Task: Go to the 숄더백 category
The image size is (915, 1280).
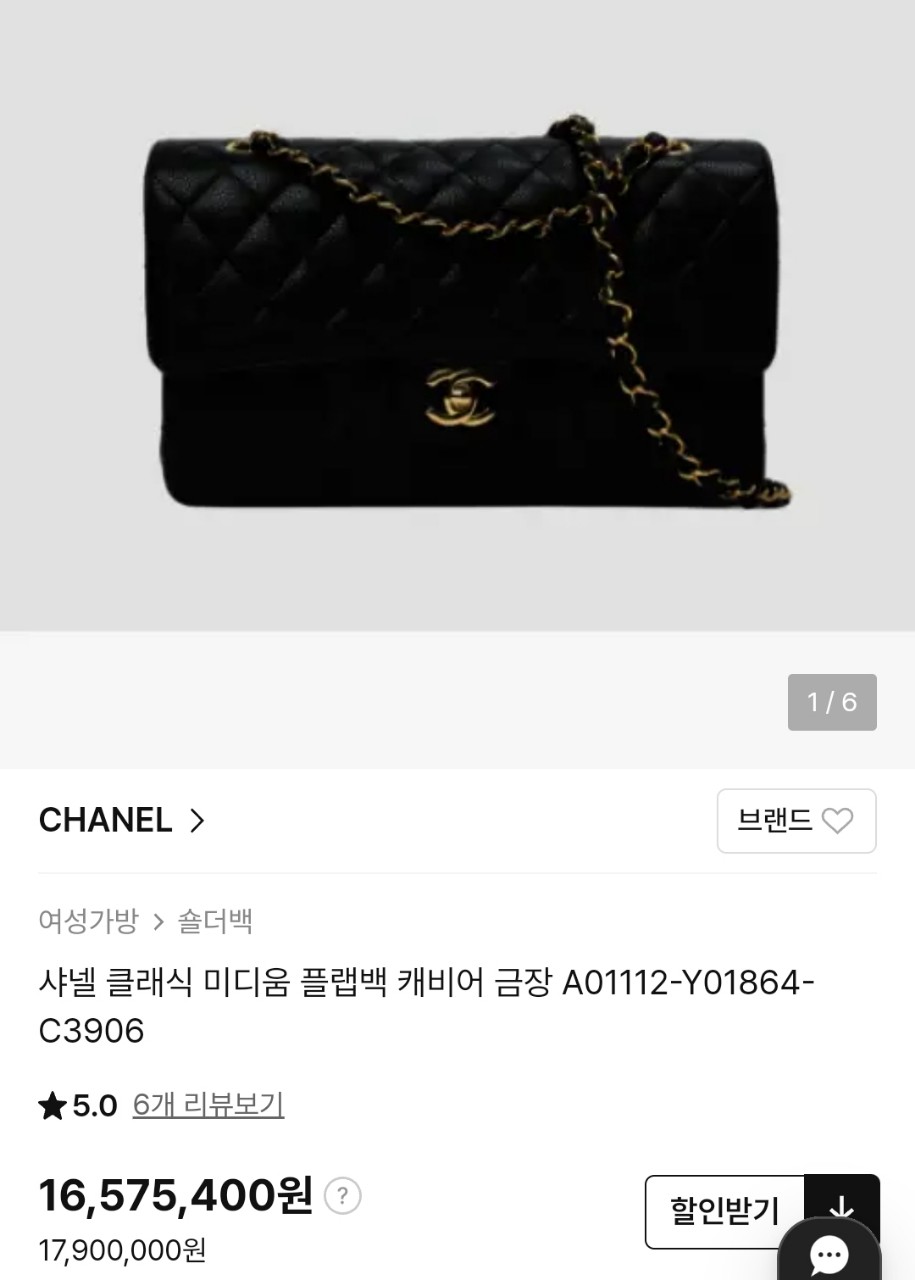Action: (x=215, y=921)
